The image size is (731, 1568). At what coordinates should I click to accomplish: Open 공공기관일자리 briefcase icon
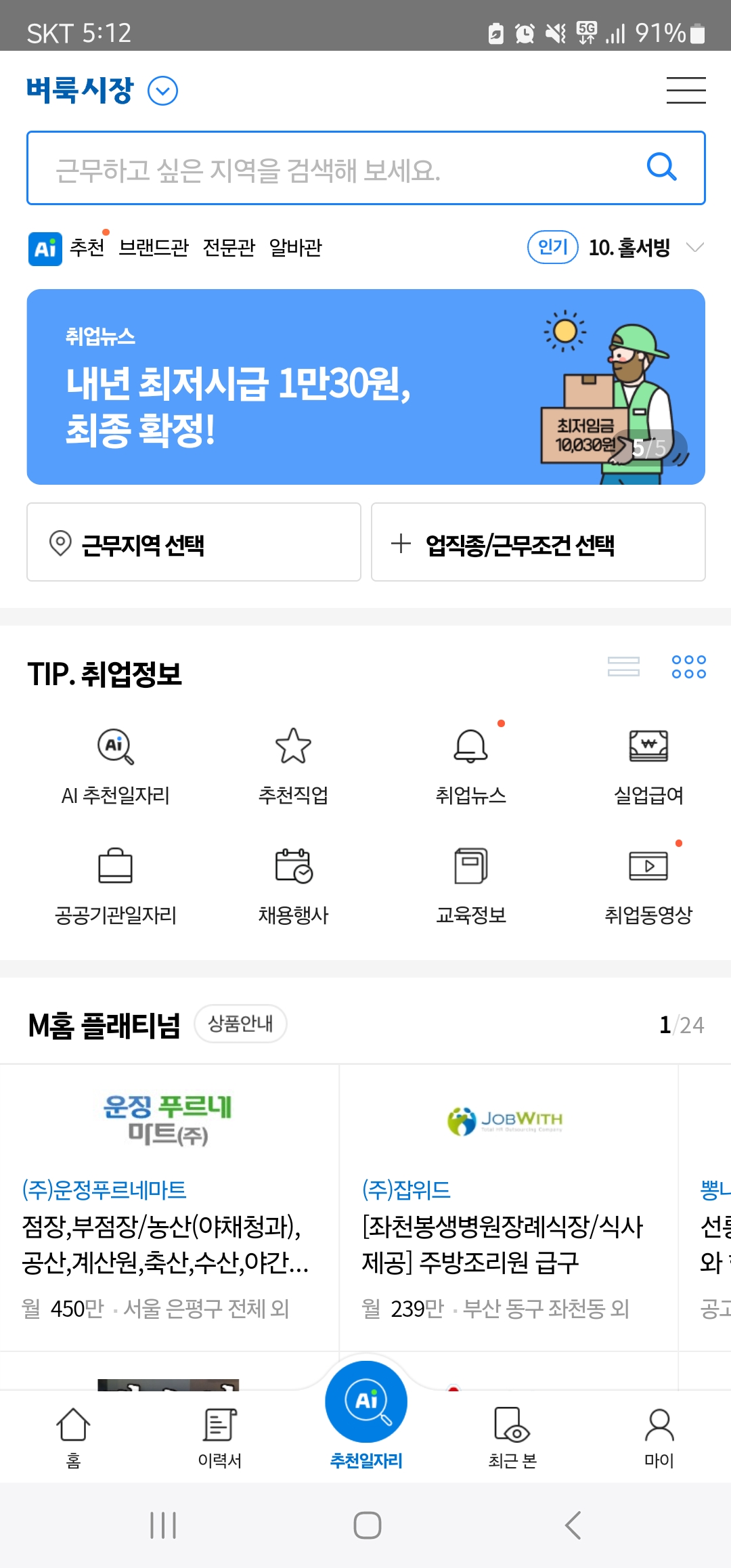click(114, 865)
